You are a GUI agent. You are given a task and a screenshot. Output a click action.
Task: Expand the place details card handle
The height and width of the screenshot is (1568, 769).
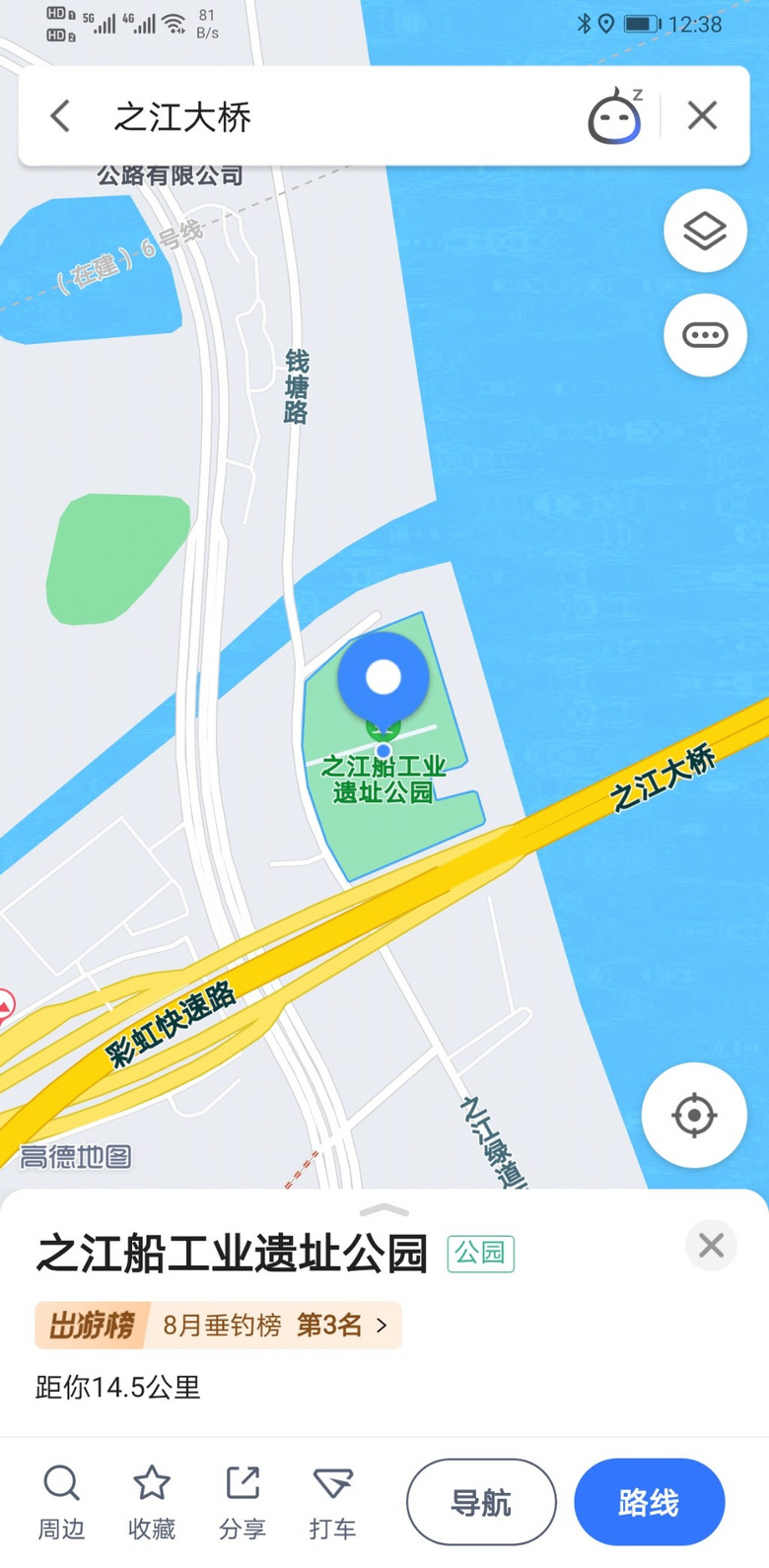(x=384, y=1210)
